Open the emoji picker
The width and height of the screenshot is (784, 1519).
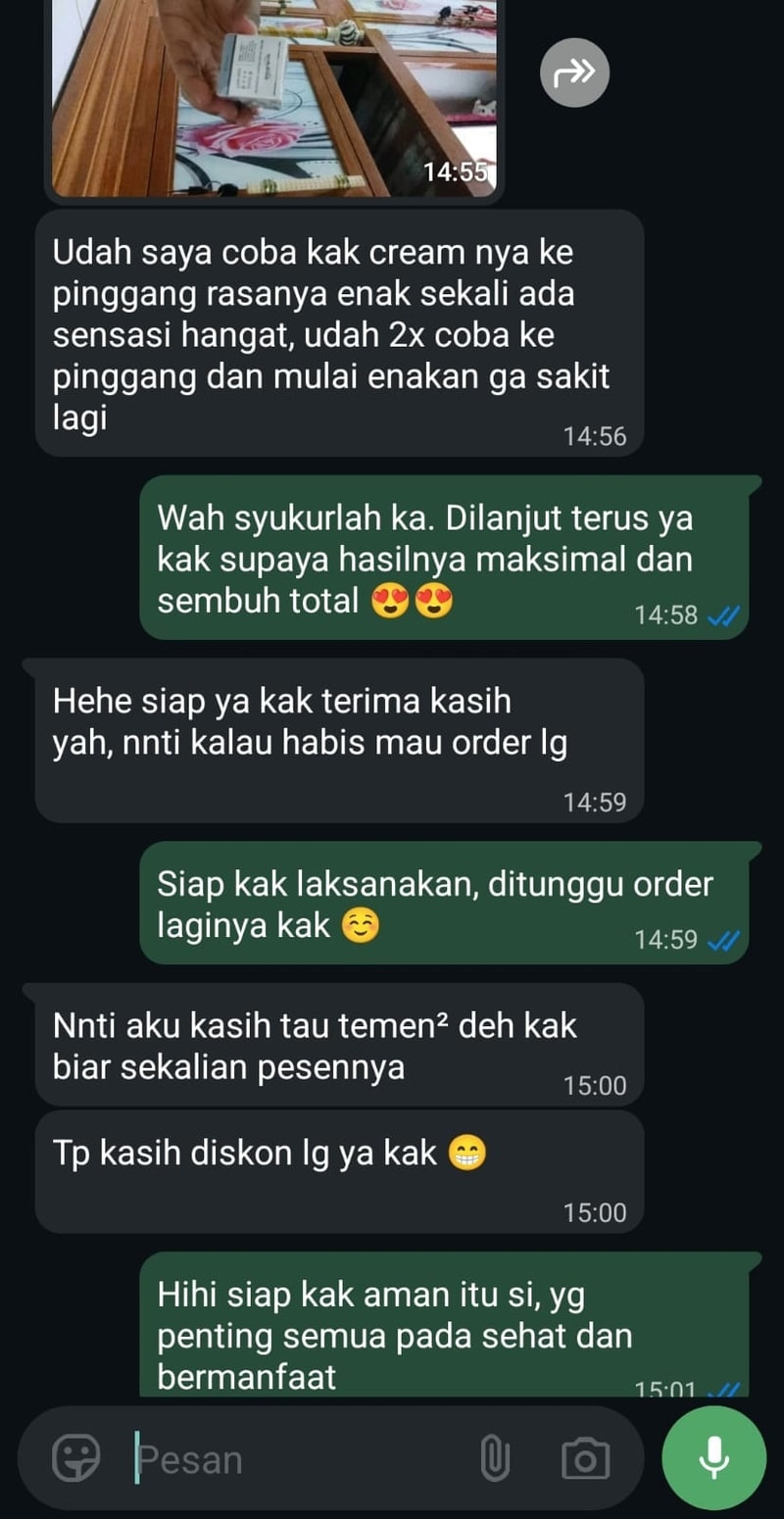pos(75,1458)
